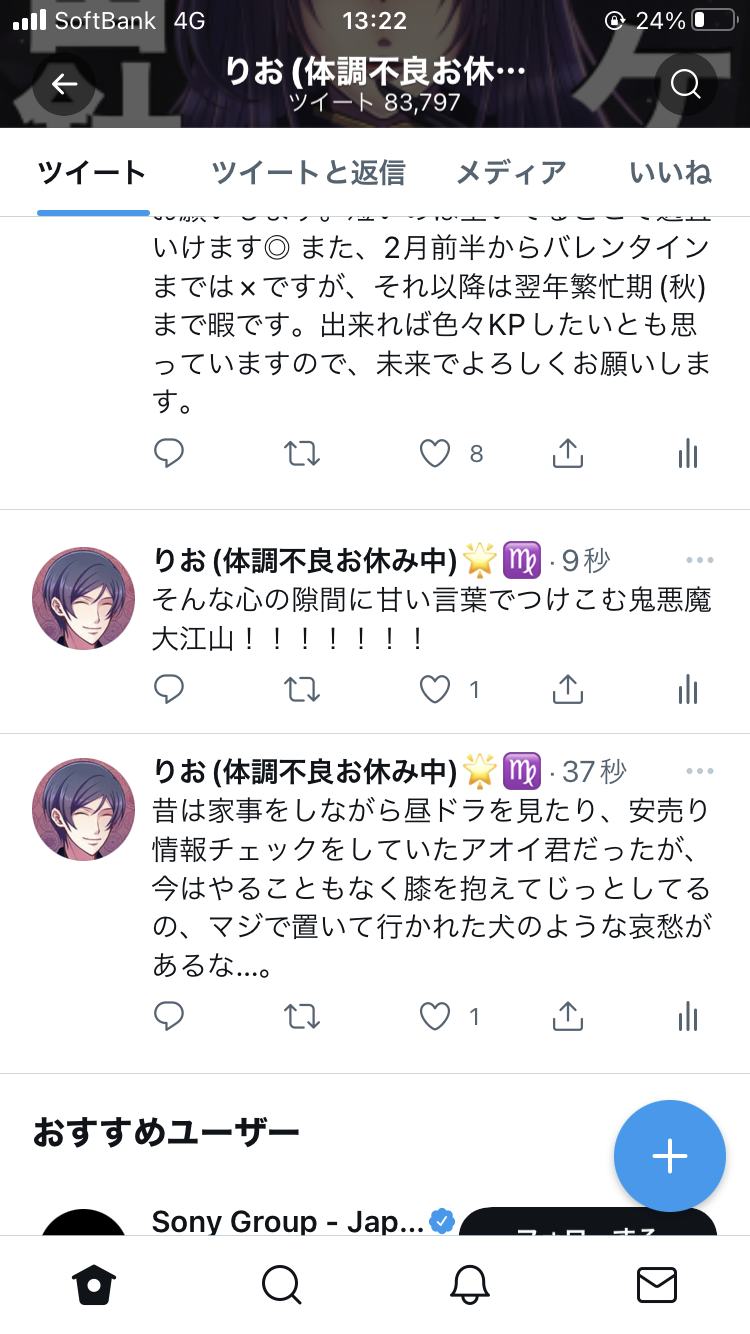Open the overflow menu on the 37秒 tweet
750x1334 pixels.
(x=699, y=771)
